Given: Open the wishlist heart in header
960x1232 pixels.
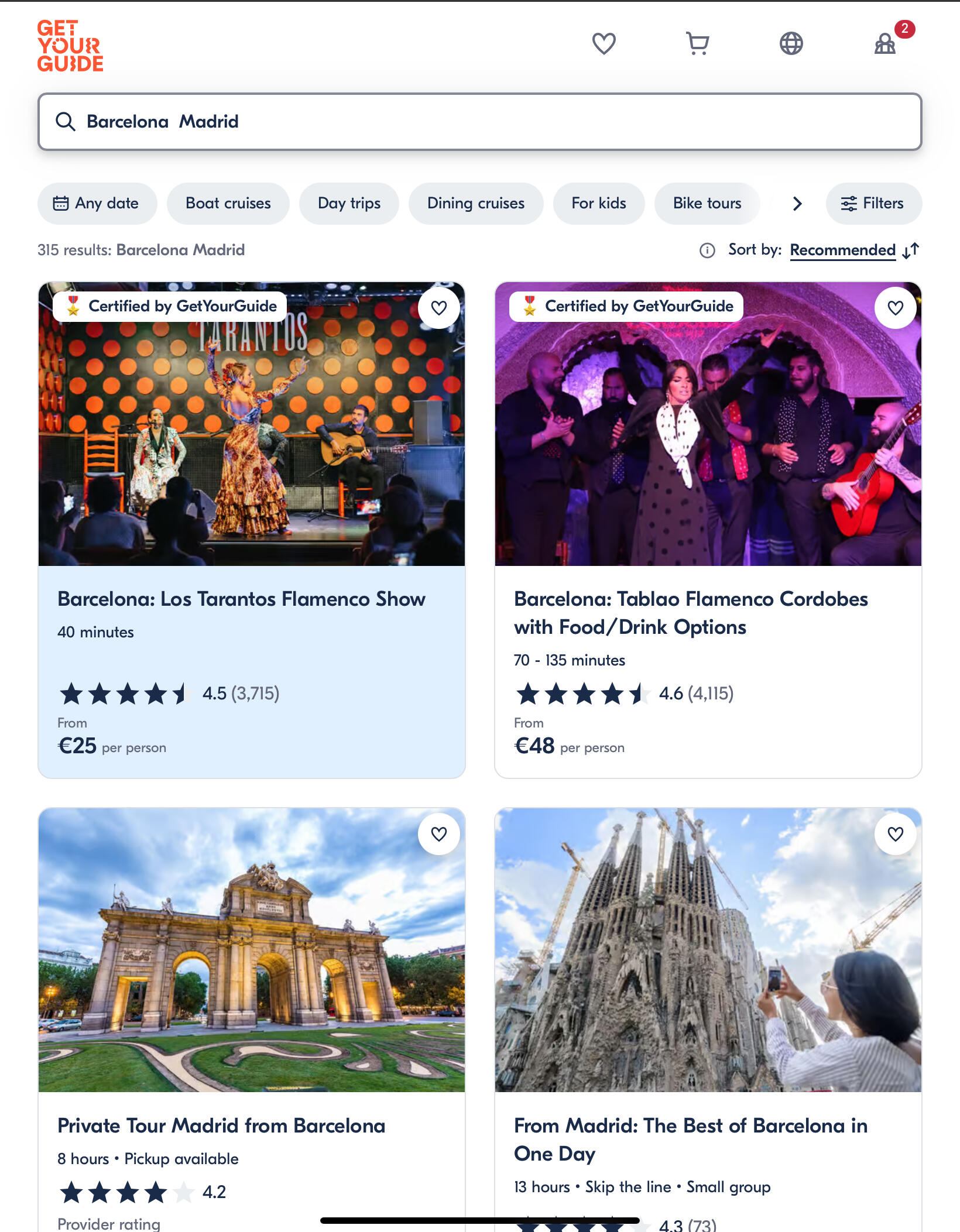Looking at the screenshot, I should coord(604,43).
